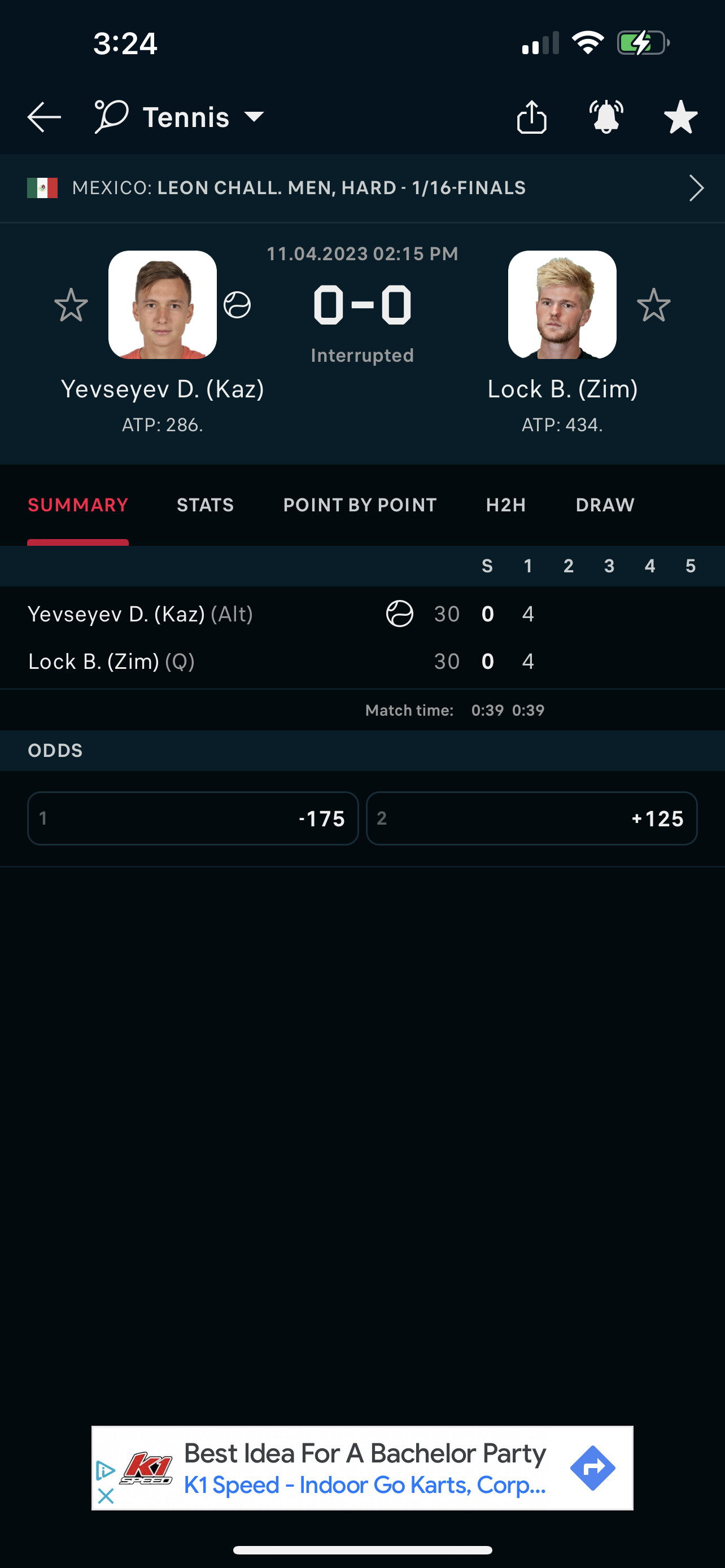The width and height of the screenshot is (725, 1568).
Task: View Lock B. player photo
Action: coord(562,305)
